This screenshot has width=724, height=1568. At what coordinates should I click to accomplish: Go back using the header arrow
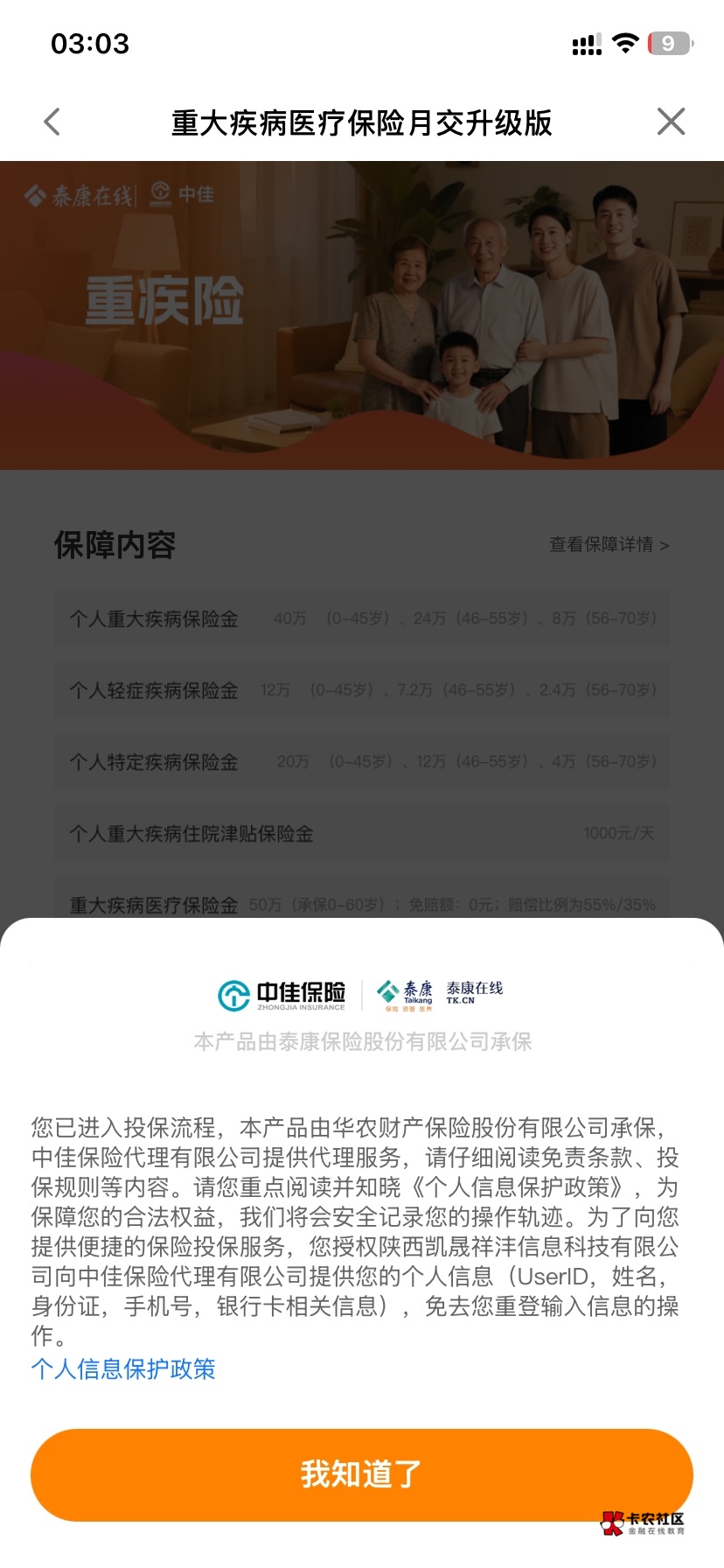pos(52,122)
